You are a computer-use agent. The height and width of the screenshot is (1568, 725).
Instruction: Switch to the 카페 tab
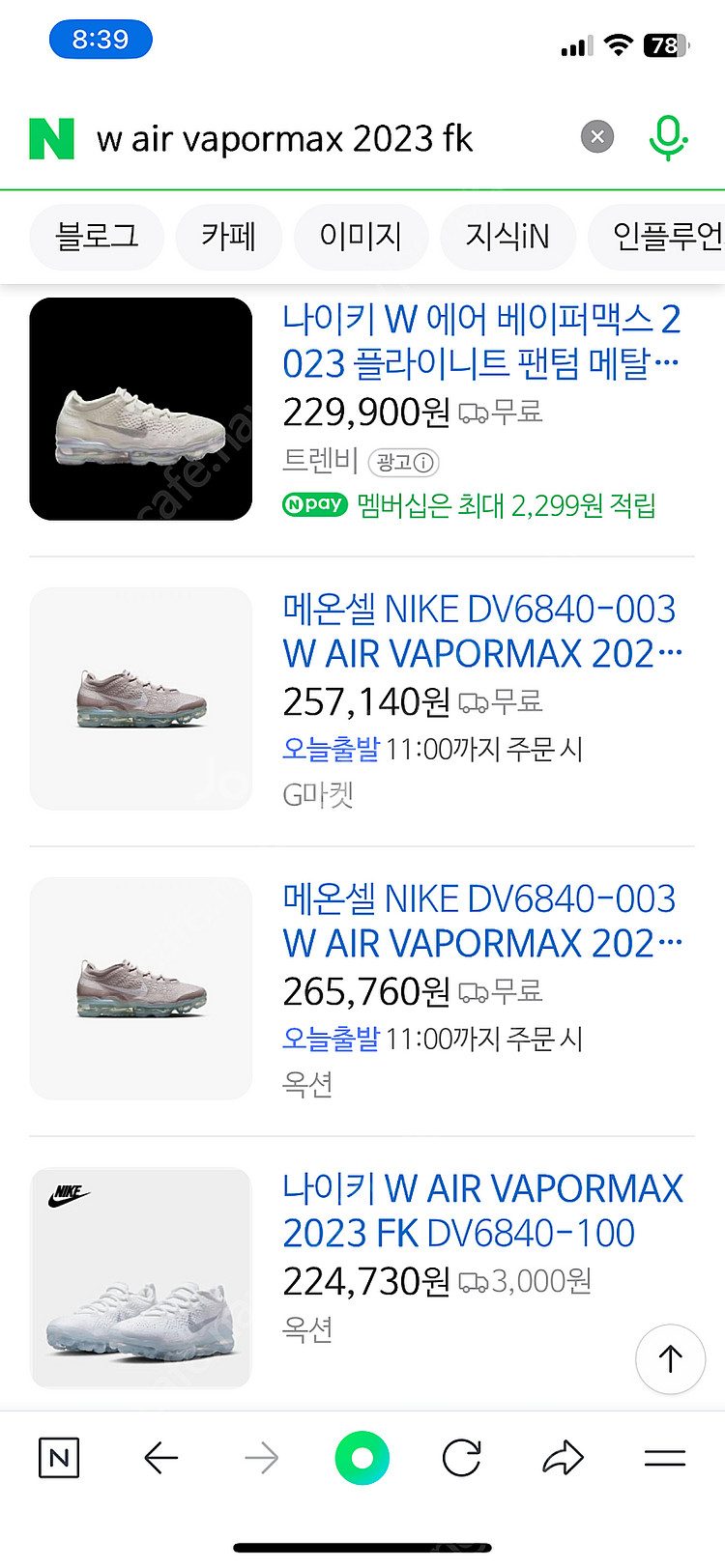[228, 236]
